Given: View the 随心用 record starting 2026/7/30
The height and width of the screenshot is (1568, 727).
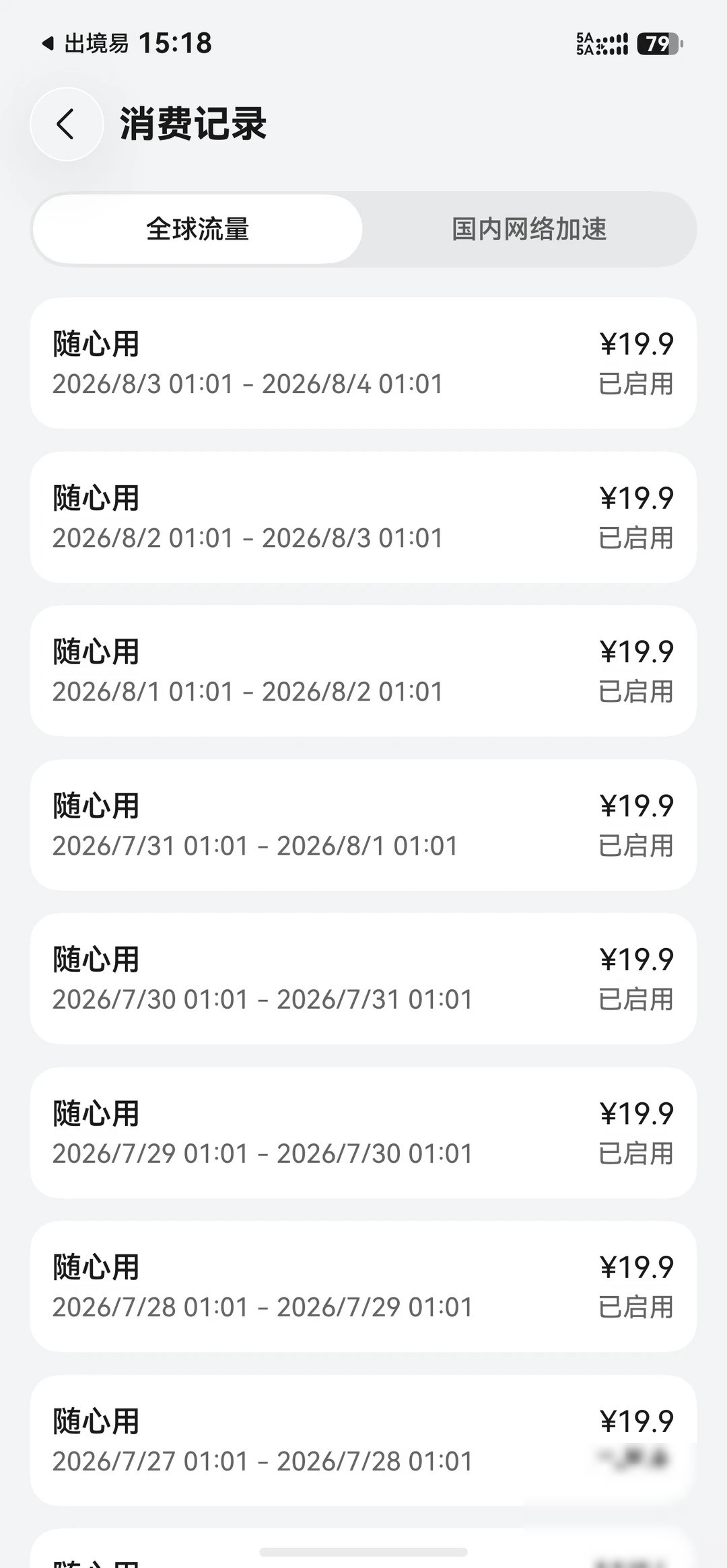Looking at the screenshot, I should [363, 978].
